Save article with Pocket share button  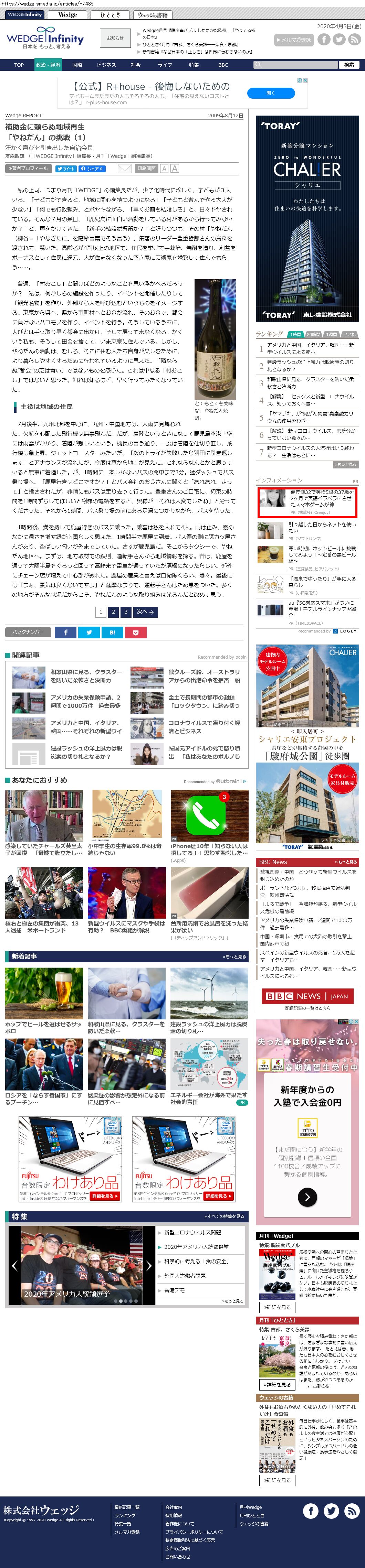click(x=135, y=632)
